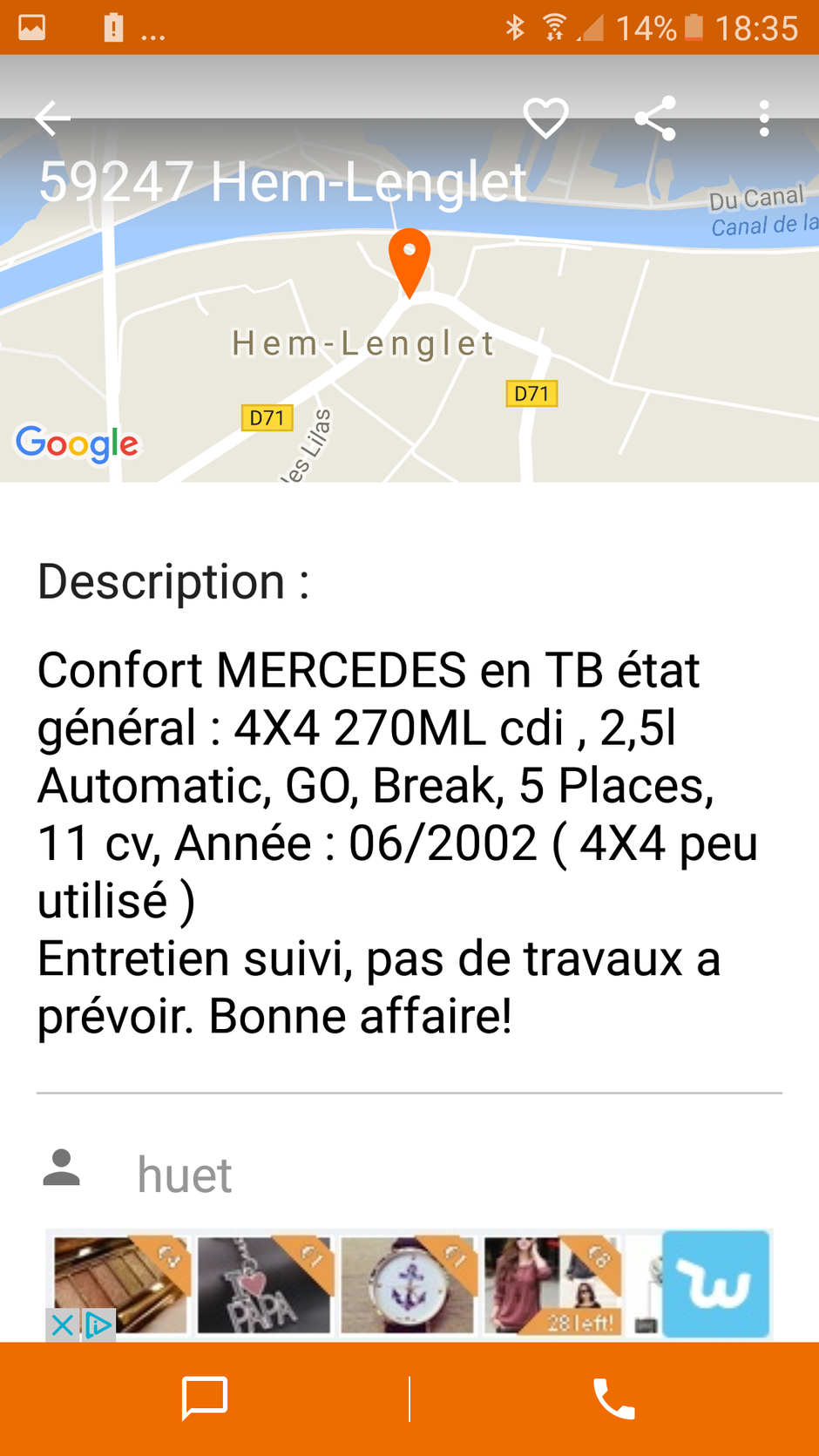Open the Hem-Lenglet map location
The width and height of the screenshot is (819, 1456).
pyautogui.click(x=409, y=349)
